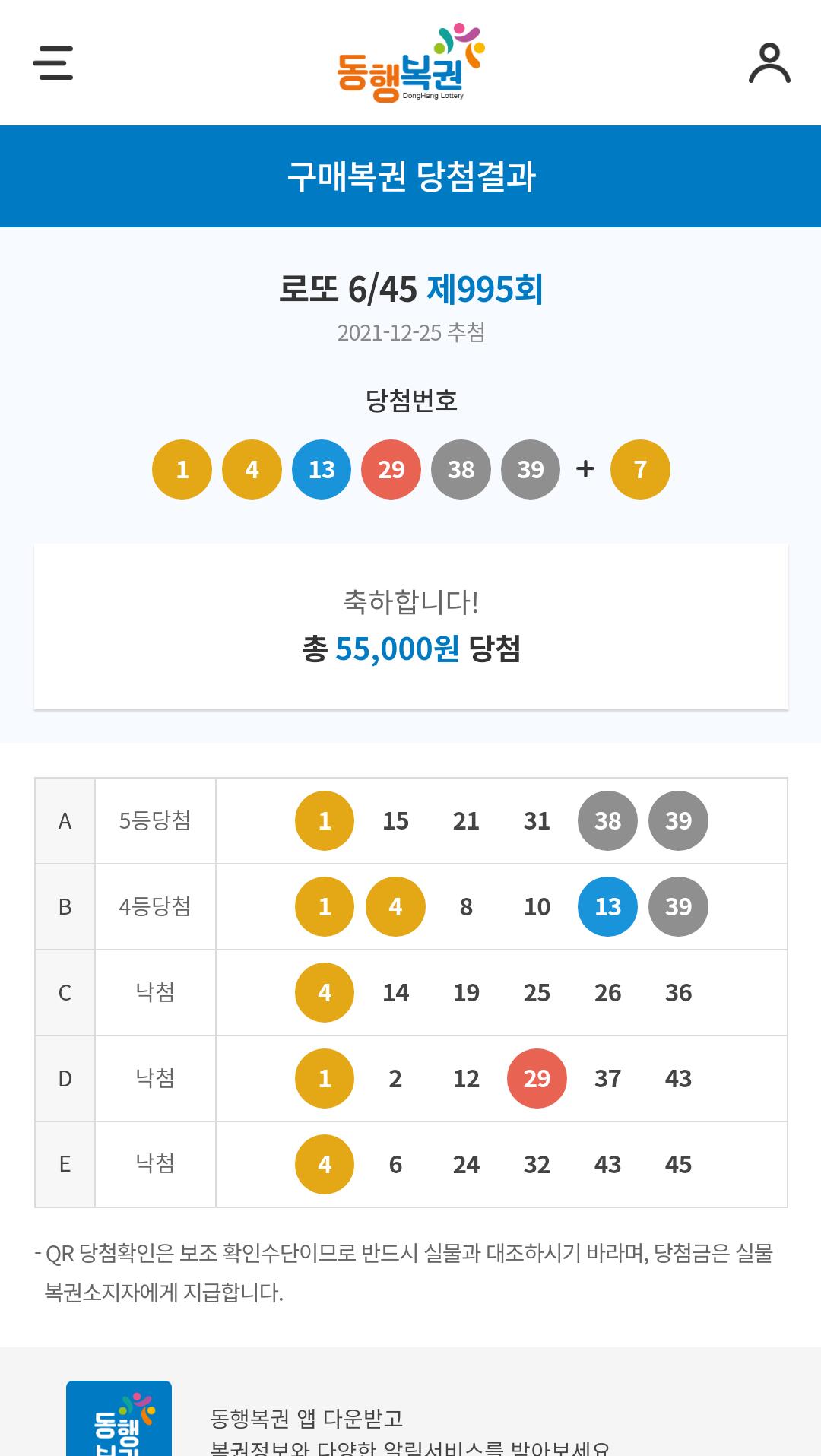Open the hamburger menu

pos(53,63)
